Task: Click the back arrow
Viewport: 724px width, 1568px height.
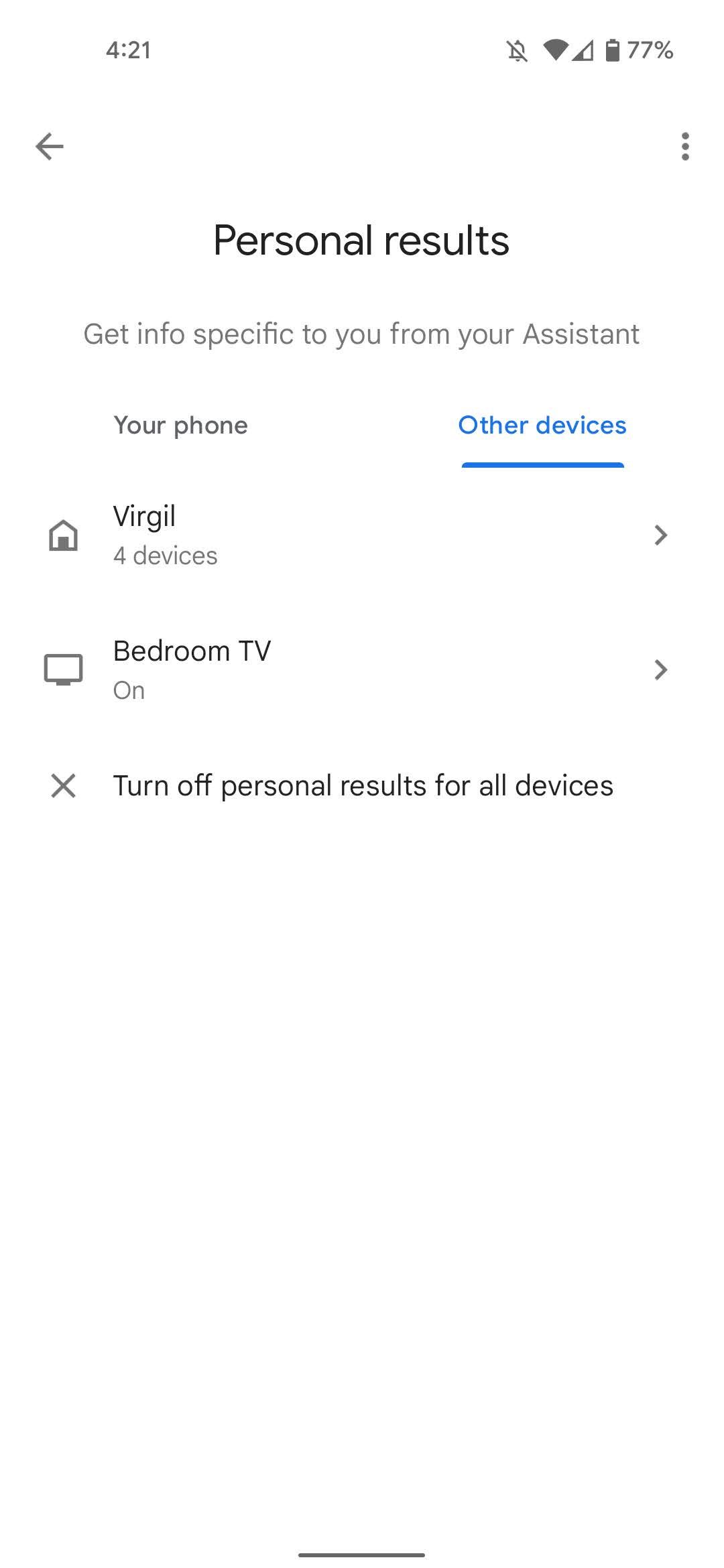Action: coord(50,145)
